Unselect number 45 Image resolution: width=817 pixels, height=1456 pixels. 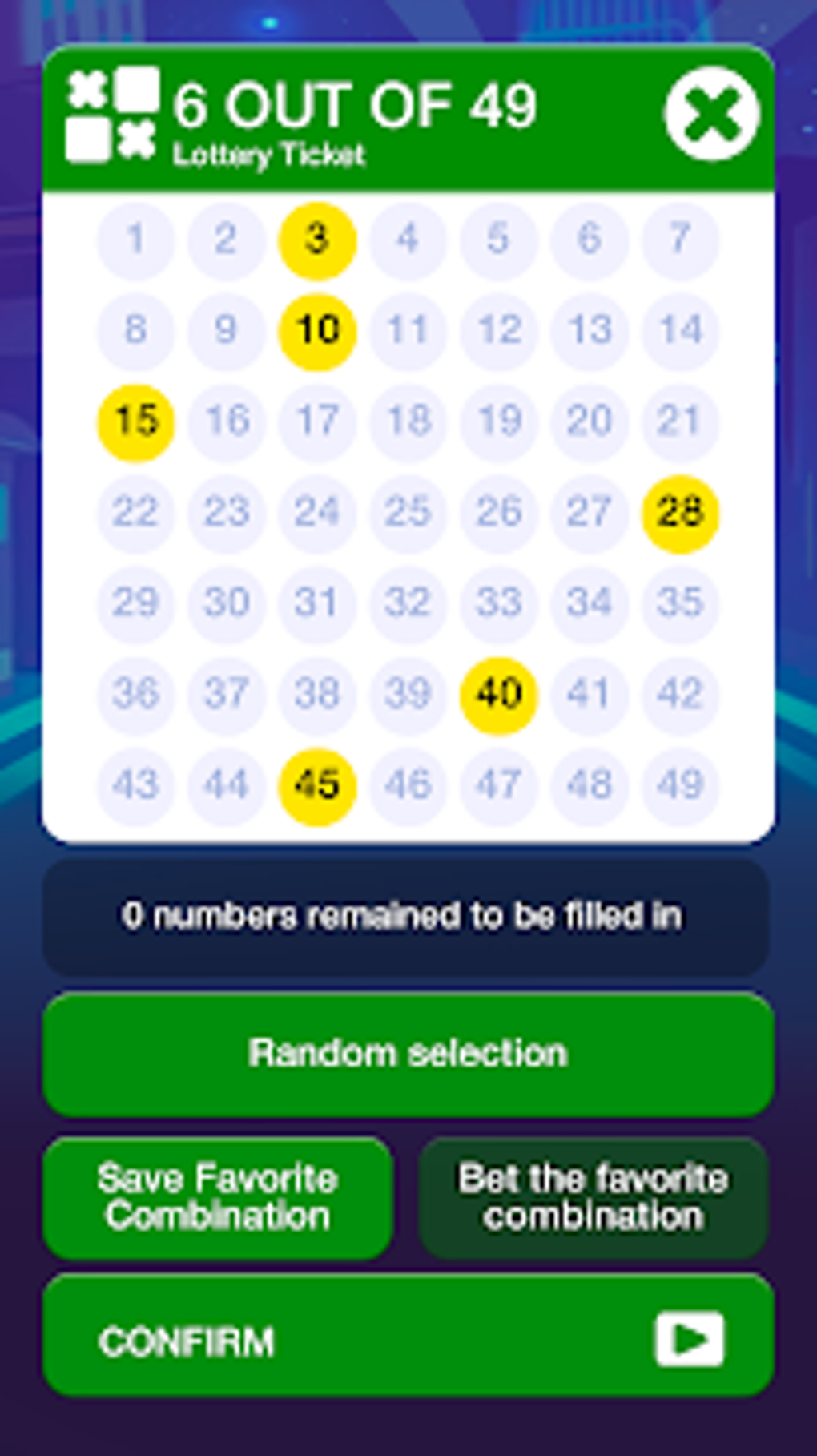pos(317,786)
